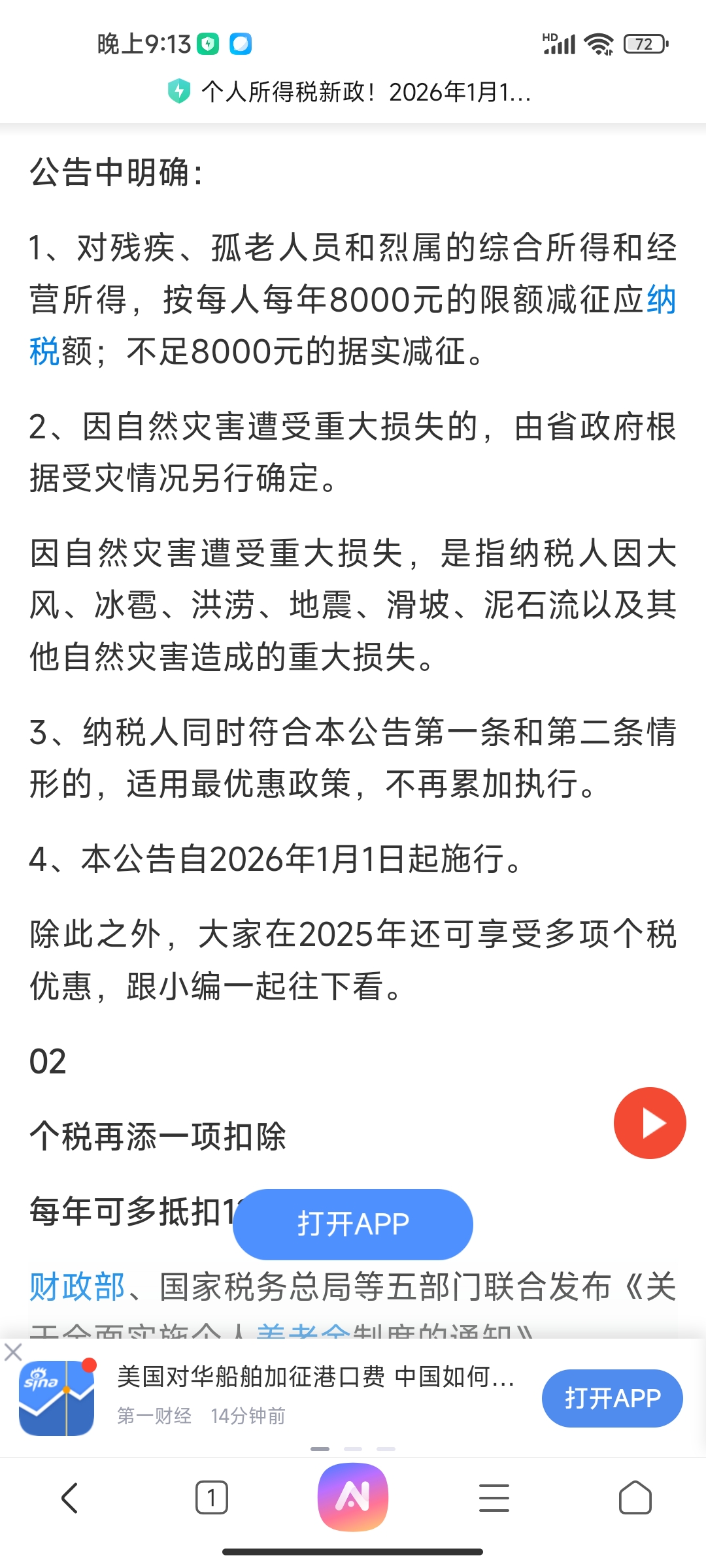Tap 打开APP in the Sina banner

pyautogui.click(x=612, y=1398)
